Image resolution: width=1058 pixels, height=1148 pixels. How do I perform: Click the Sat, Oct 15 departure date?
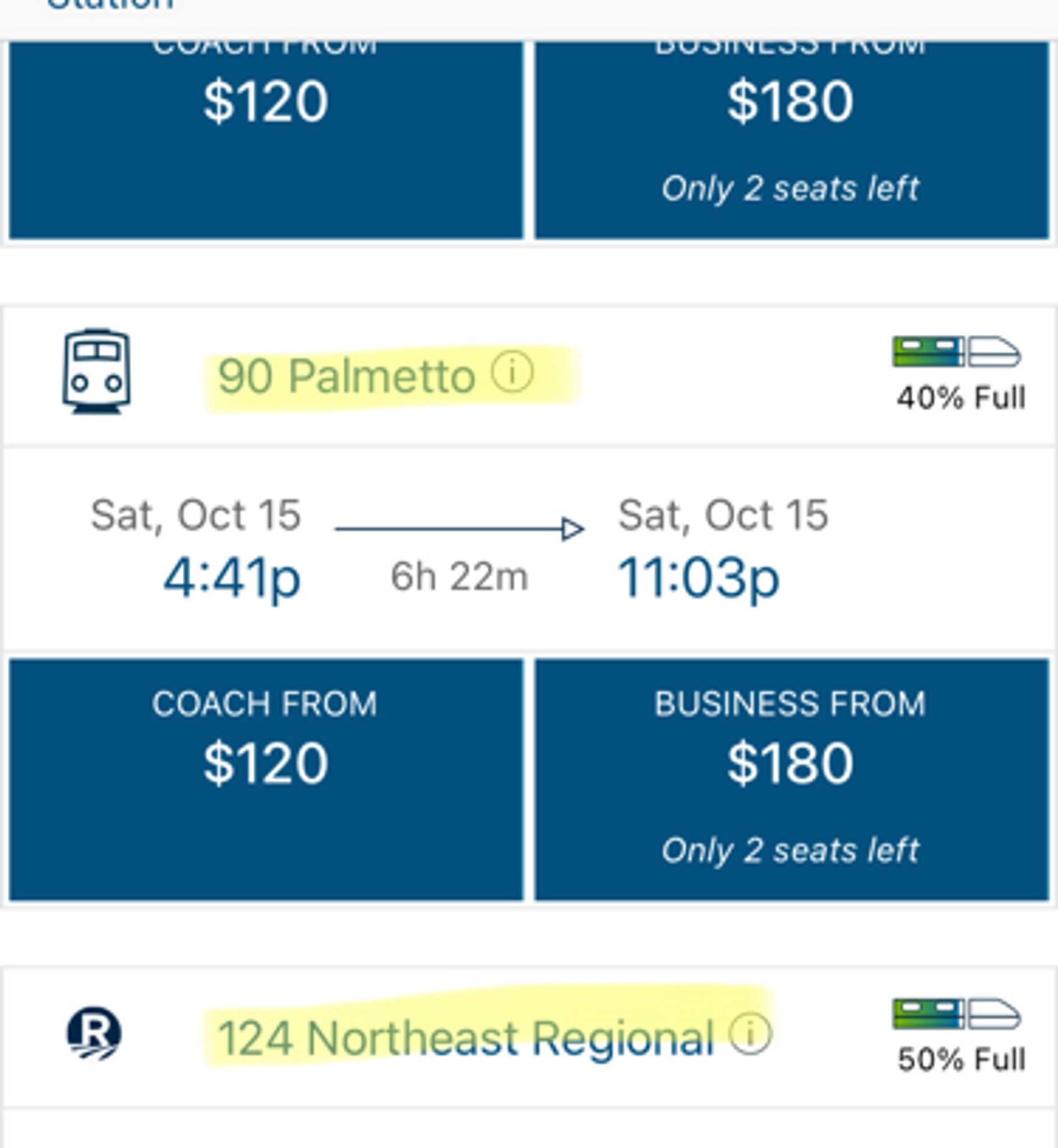point(197,514)
